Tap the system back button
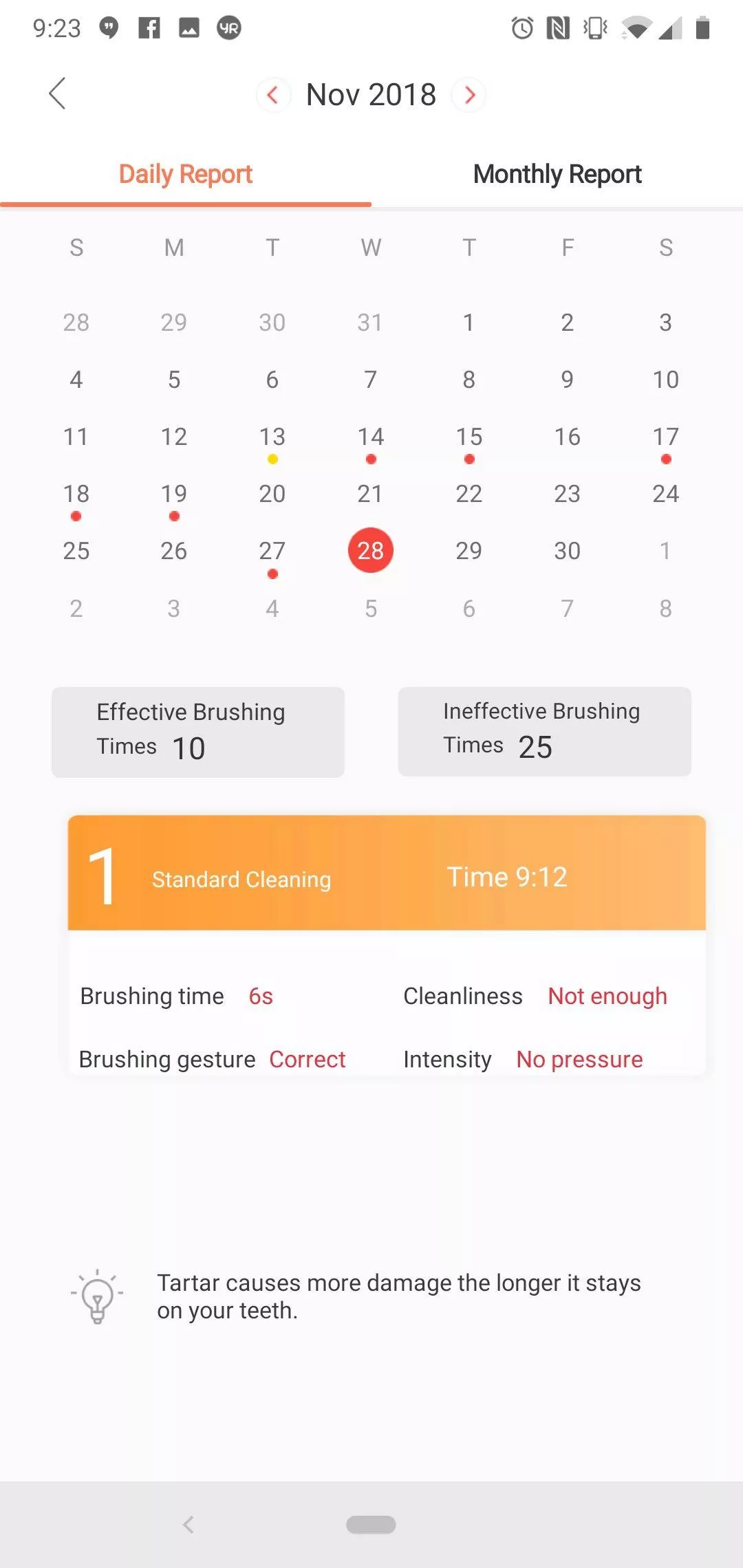Image resolution: width=743 pixels, height=1568 pixels. 188,1525
